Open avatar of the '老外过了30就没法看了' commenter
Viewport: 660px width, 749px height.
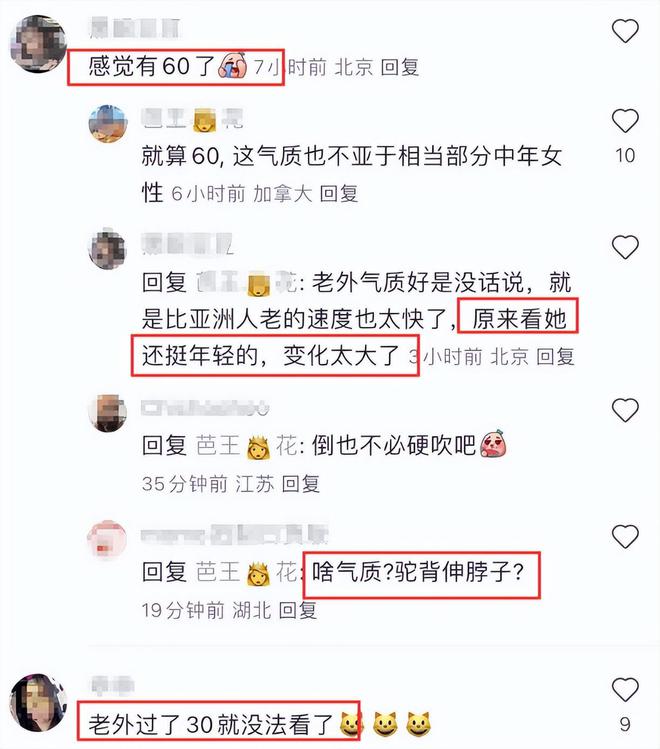click(x=37, y=702)
